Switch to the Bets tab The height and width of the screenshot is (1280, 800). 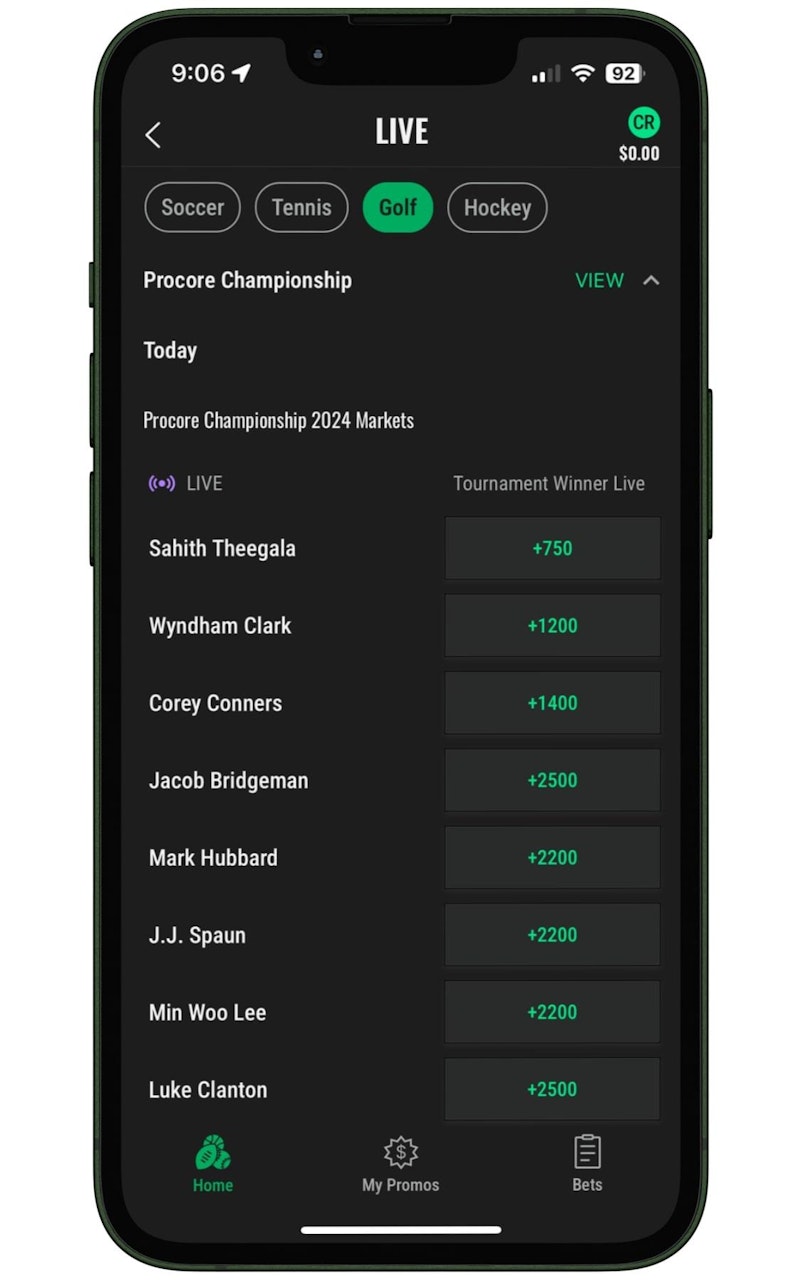click(587, 1164)
